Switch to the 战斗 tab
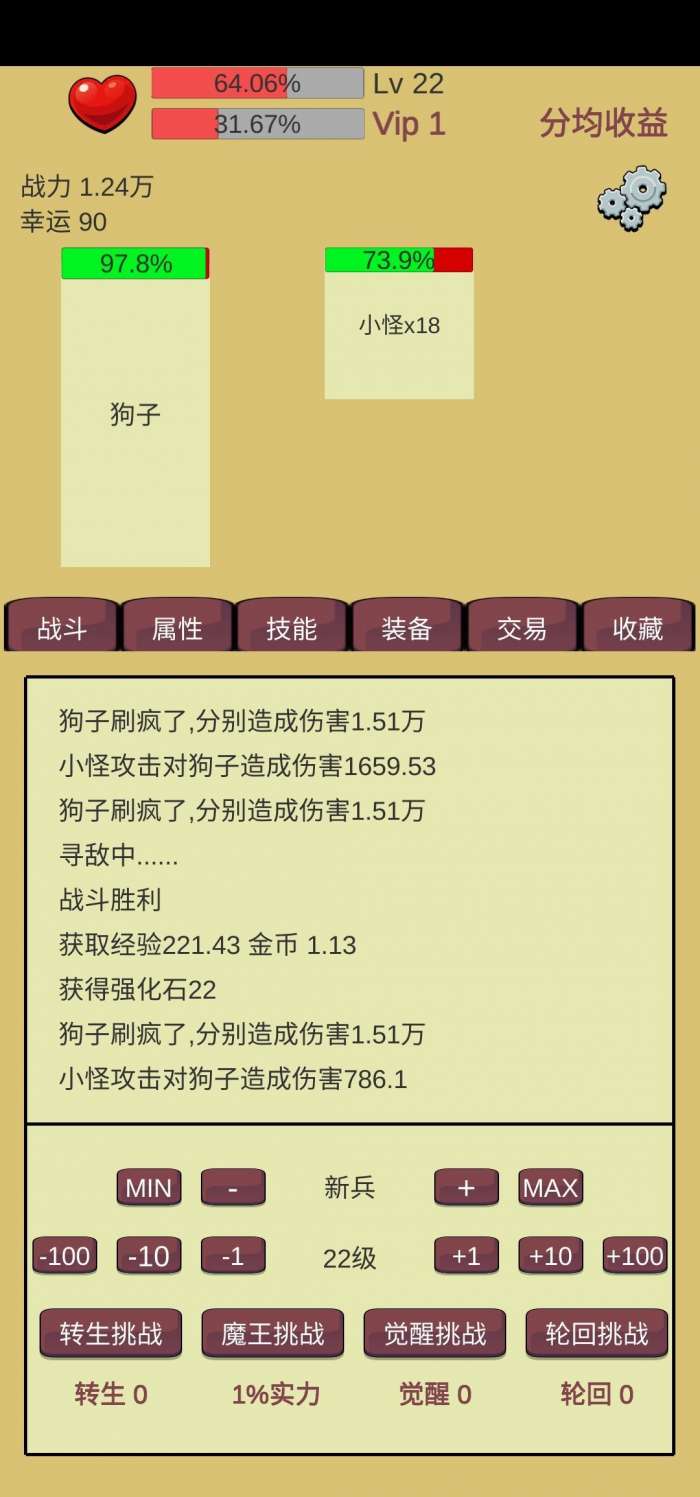Screen dimensions: 700x1497 pos(62,628)
